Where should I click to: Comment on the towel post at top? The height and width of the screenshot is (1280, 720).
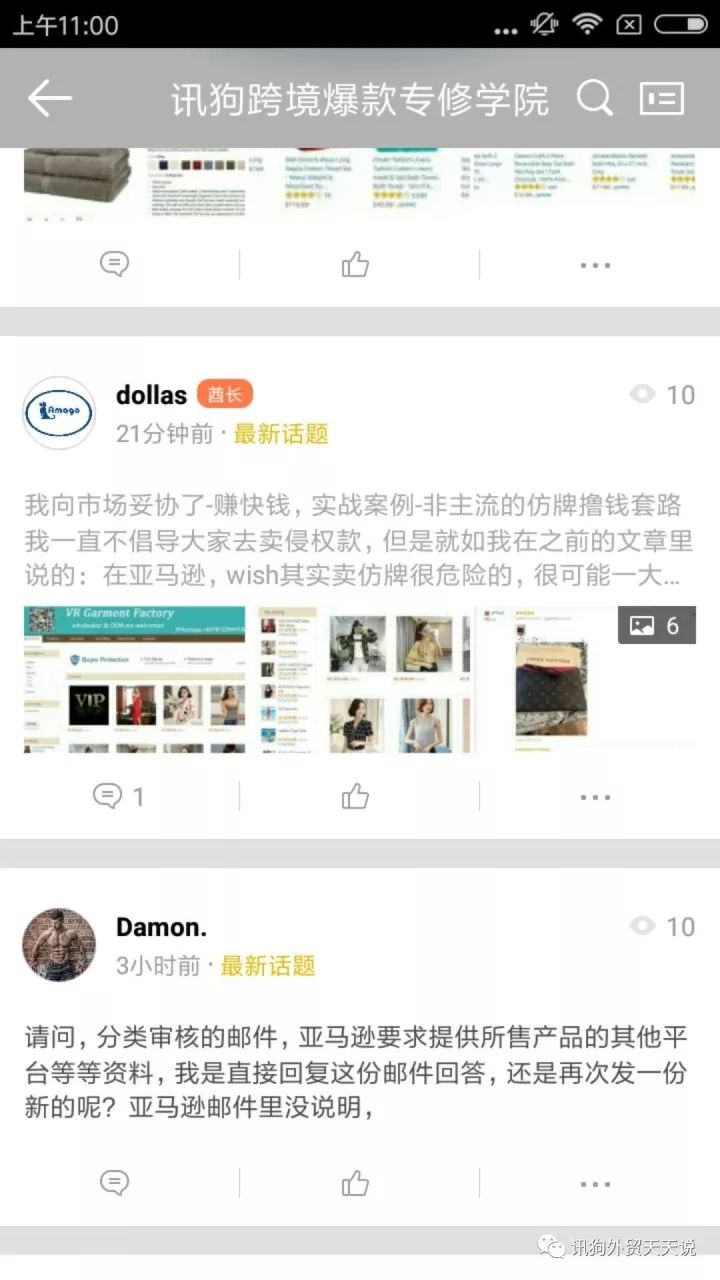(115, 265)
